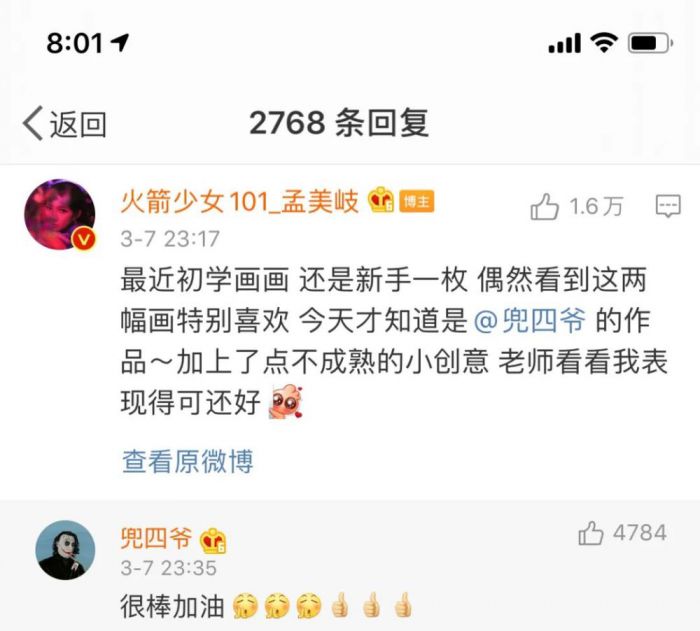Like 兜四爷's reply 很棒加油
Viewport: 700px width, 631px height.
click(x=592, y=533)
